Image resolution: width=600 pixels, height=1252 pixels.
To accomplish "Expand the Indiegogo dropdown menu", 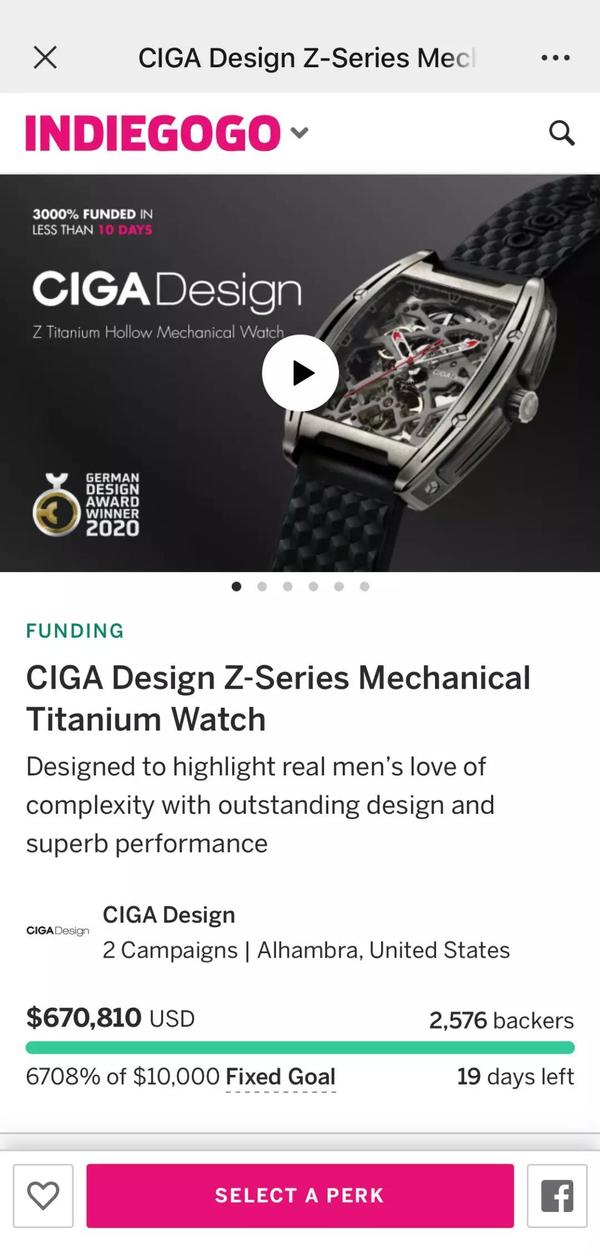I will [x=299, y=133].
